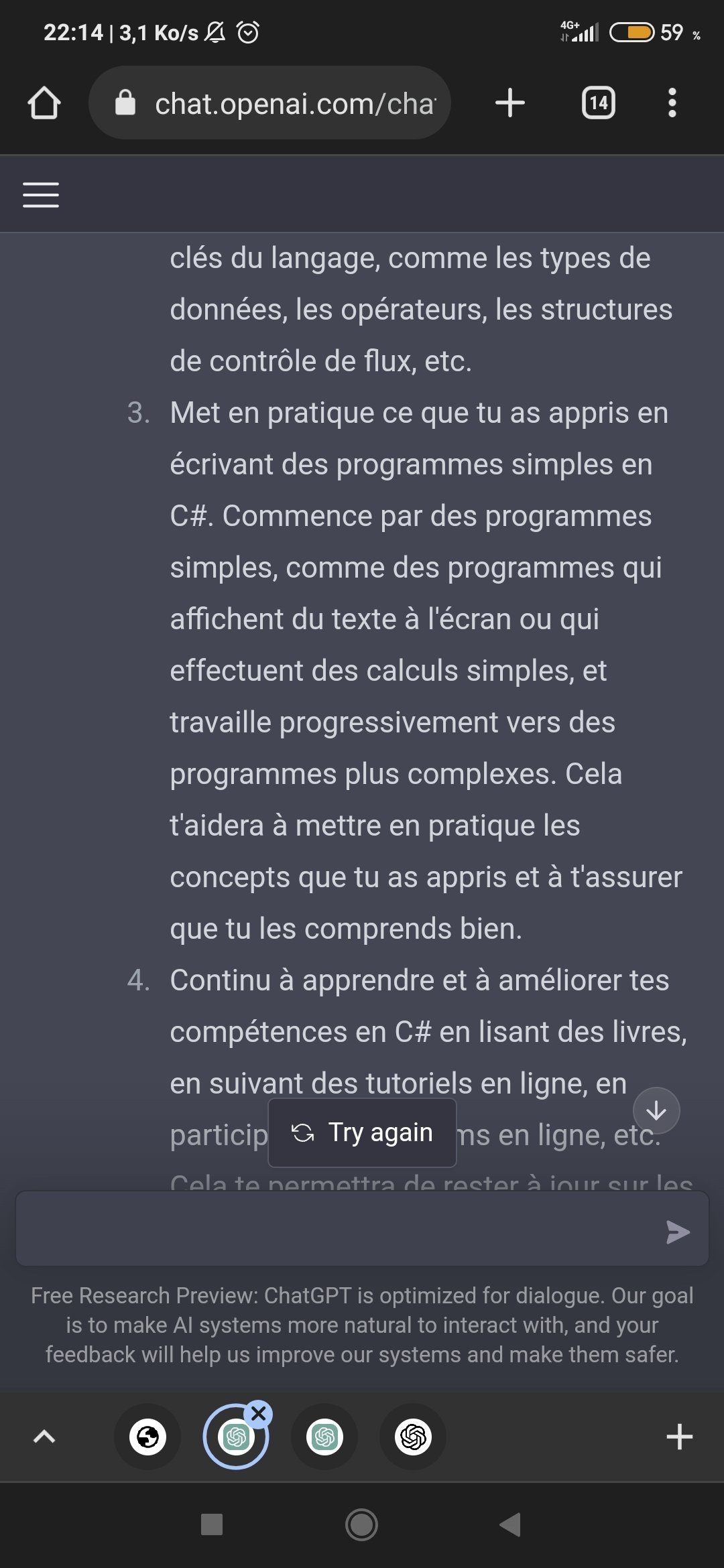Switch to the white OpenAI logo tab
This screenshot has height=1568, width=724.
tap(413, 1437)
